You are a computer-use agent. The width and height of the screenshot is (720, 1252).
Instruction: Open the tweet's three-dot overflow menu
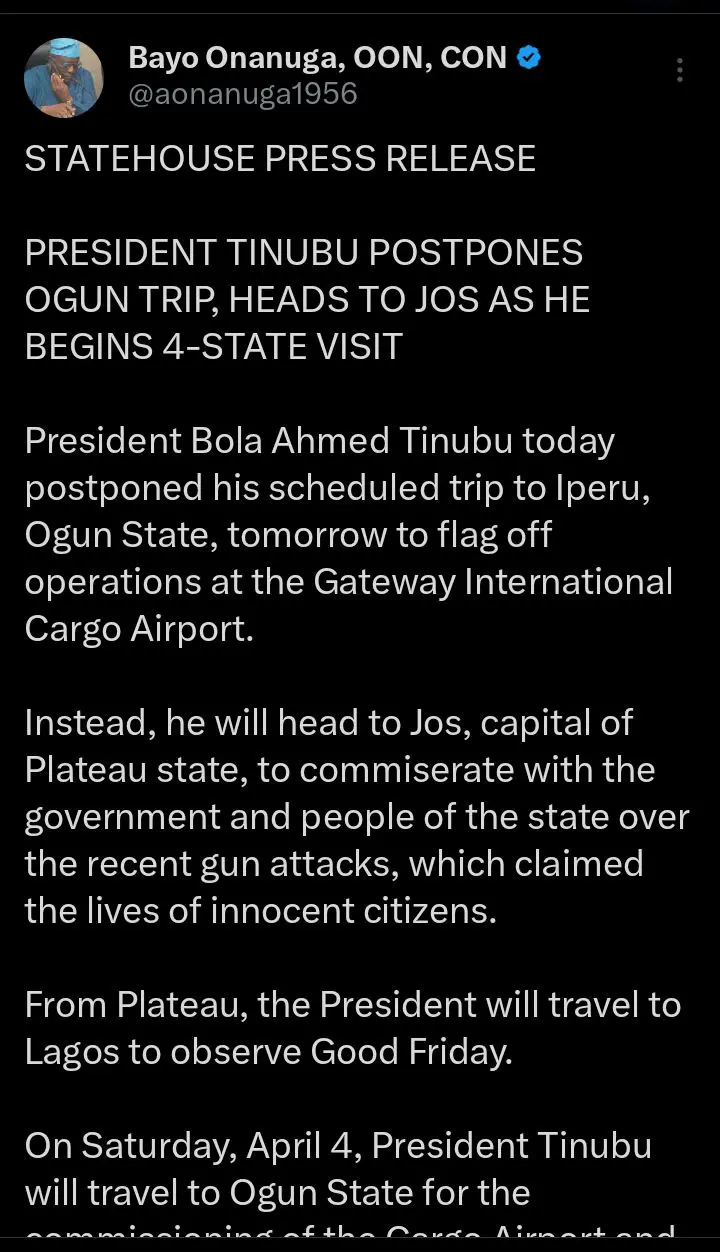click(x=680, y=70)
